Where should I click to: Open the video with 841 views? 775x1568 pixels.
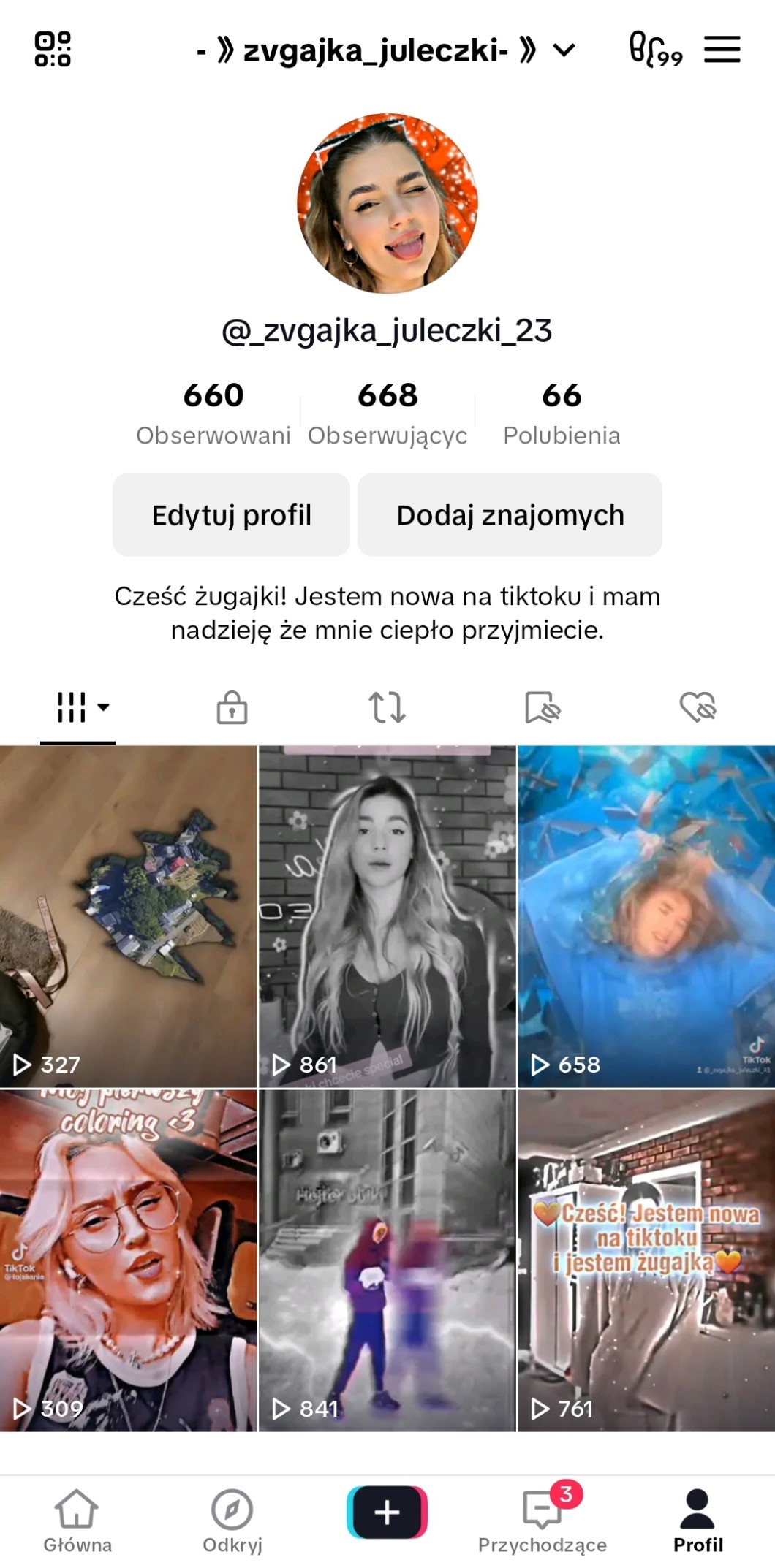pos(387,1260)
